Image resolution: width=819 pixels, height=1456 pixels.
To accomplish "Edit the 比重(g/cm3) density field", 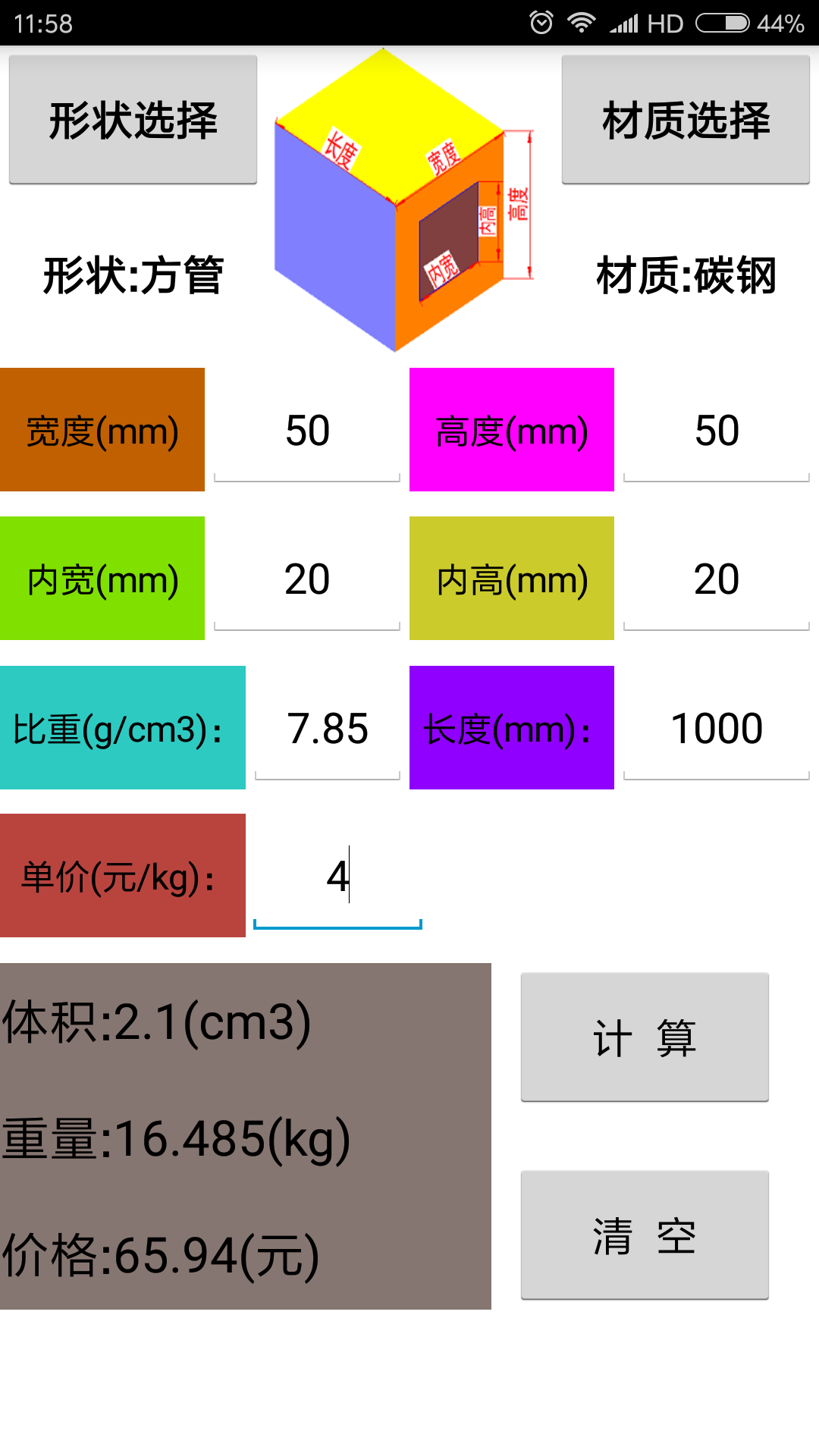I will click(327, 729).
